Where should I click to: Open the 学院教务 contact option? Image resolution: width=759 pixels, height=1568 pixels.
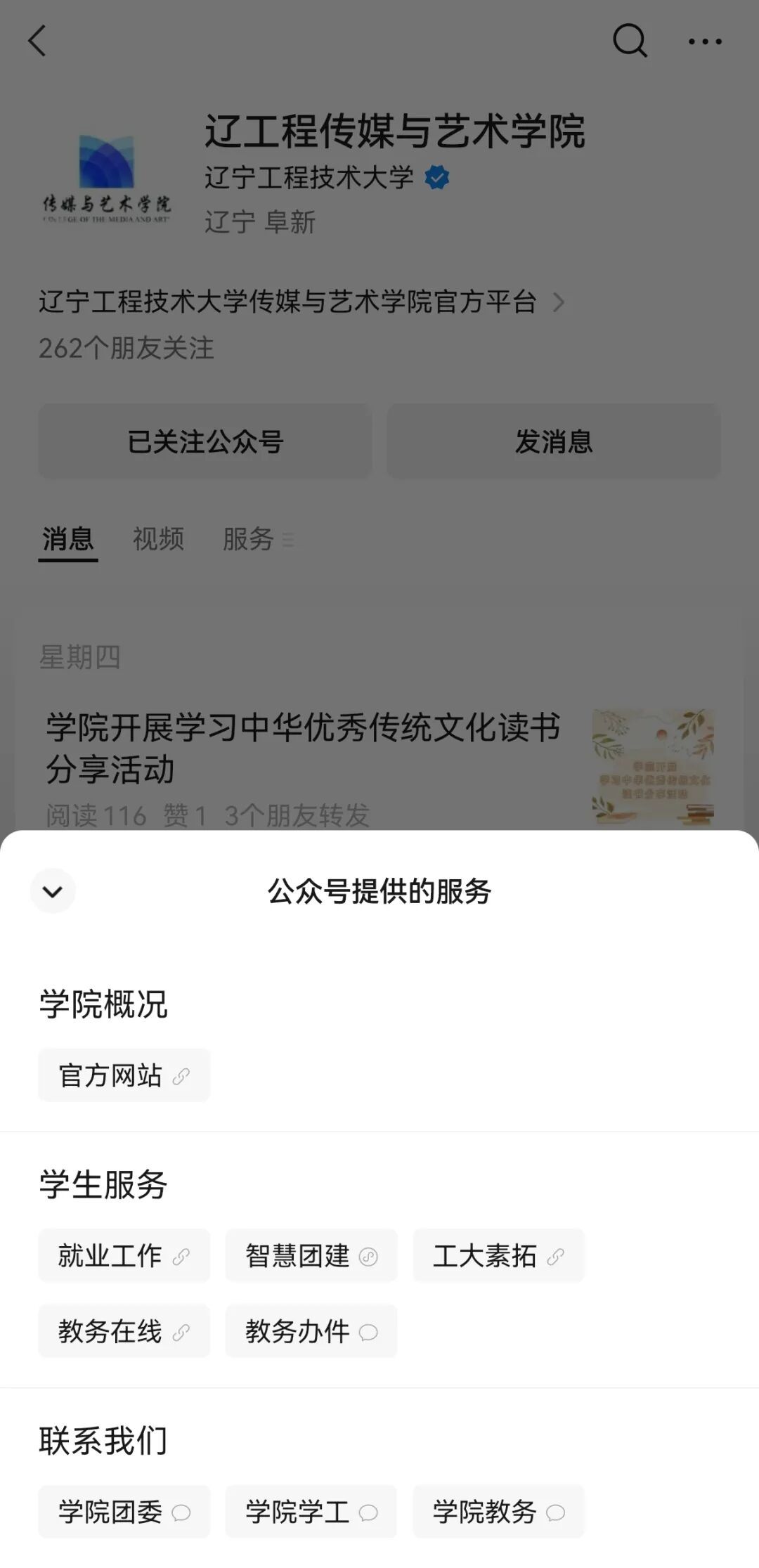(x=498, y=1512)
